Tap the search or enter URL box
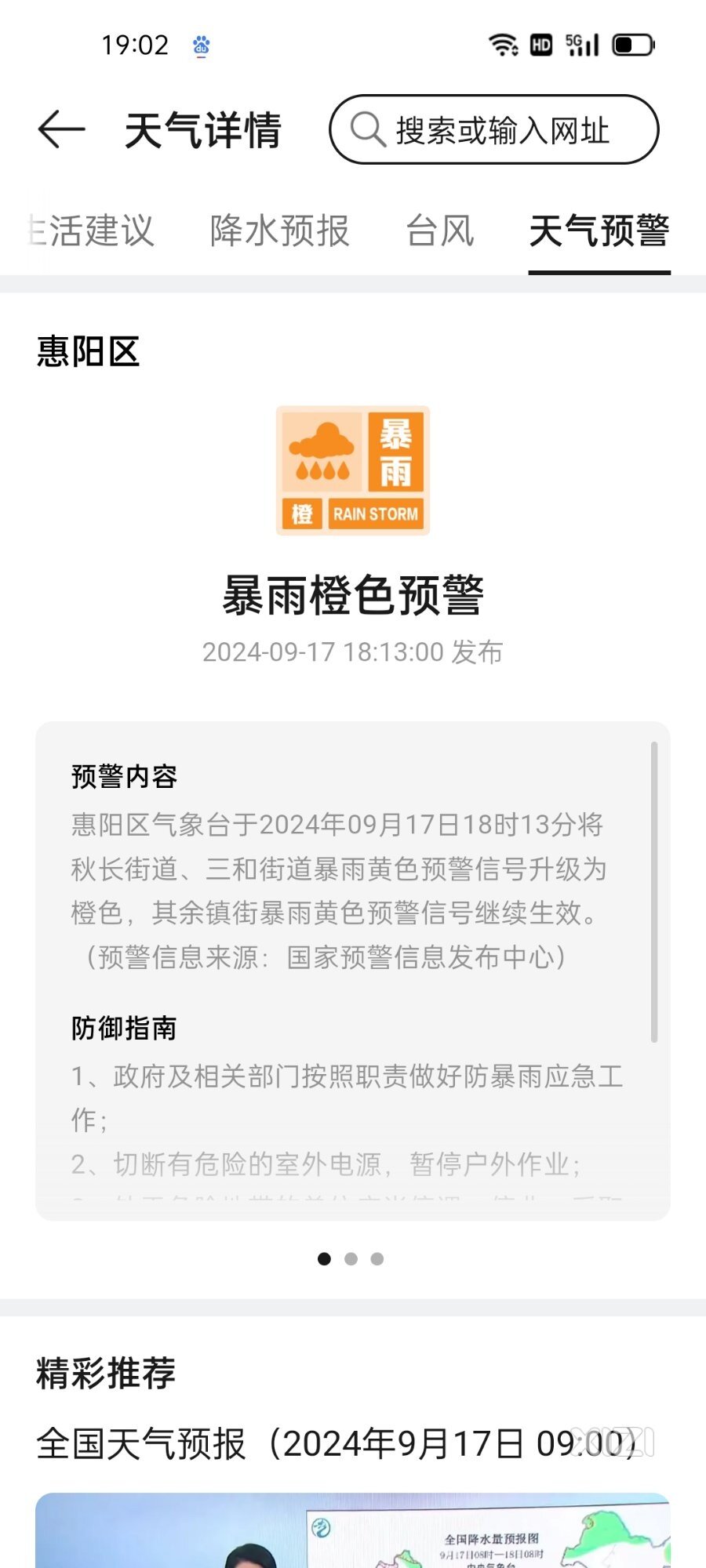Screen dimensions: 706x1568 (x=494, y=130)
